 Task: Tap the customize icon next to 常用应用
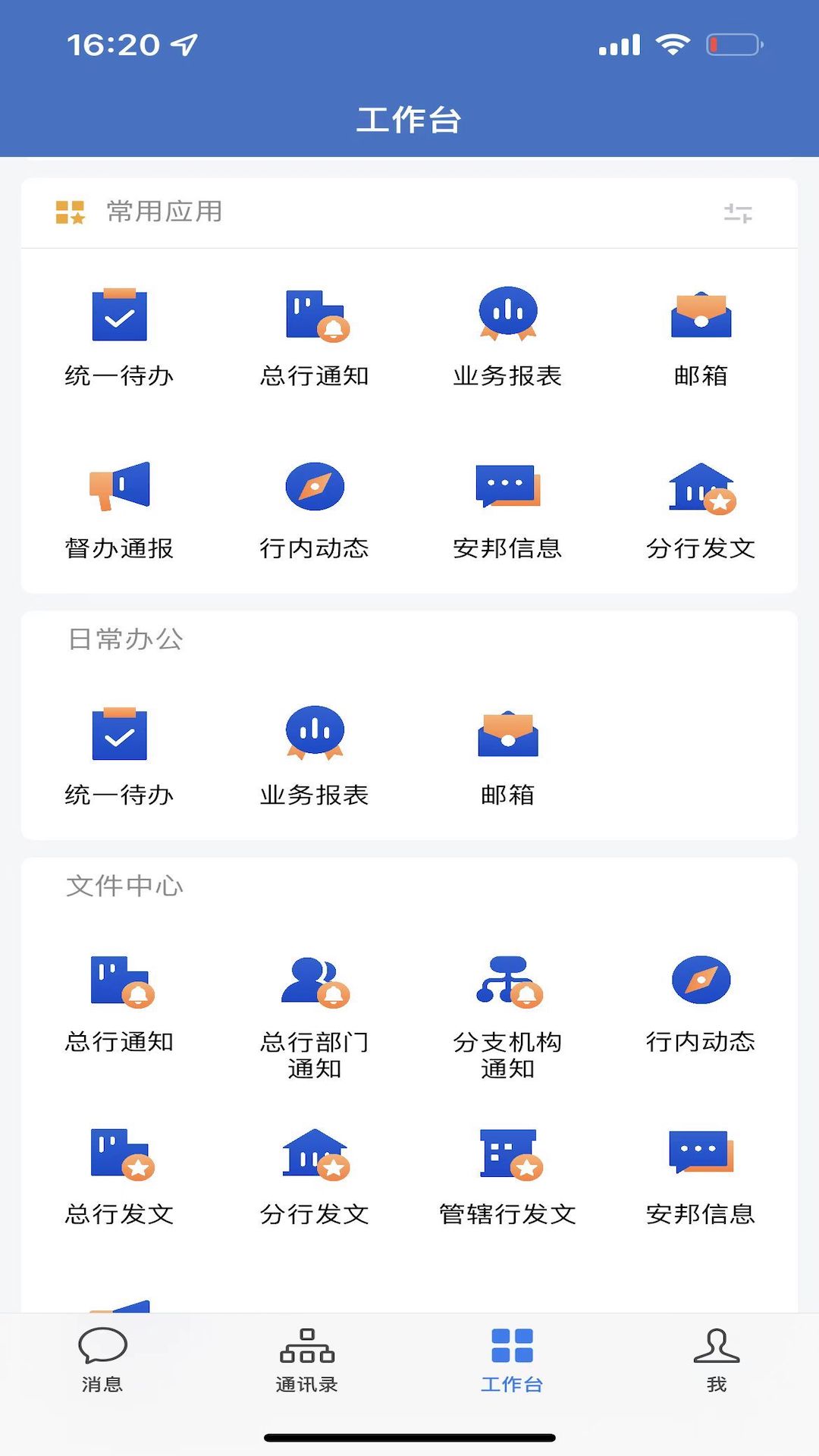(739, 215)
